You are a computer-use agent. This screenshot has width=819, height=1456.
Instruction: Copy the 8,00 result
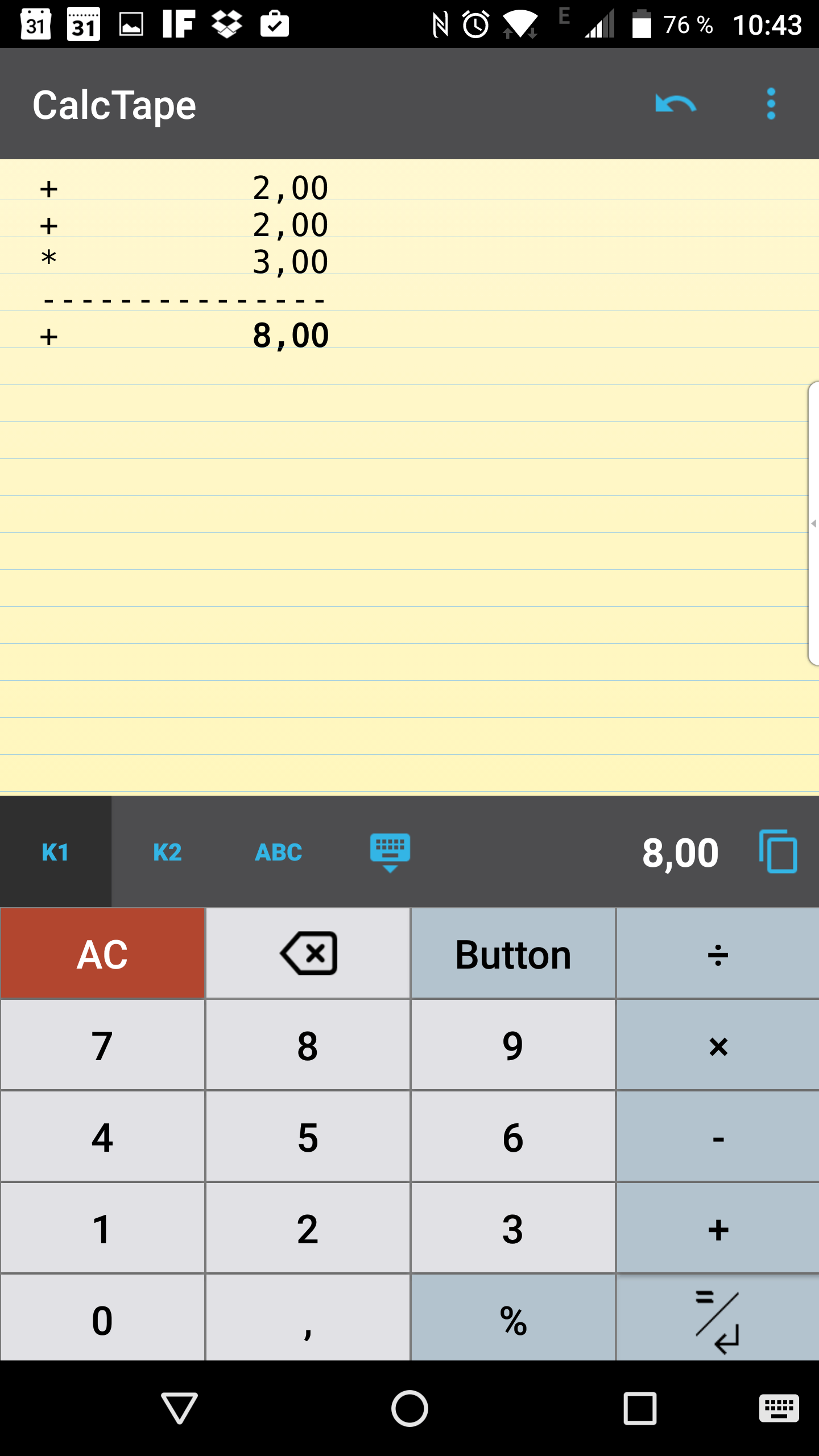coord(778,851)
